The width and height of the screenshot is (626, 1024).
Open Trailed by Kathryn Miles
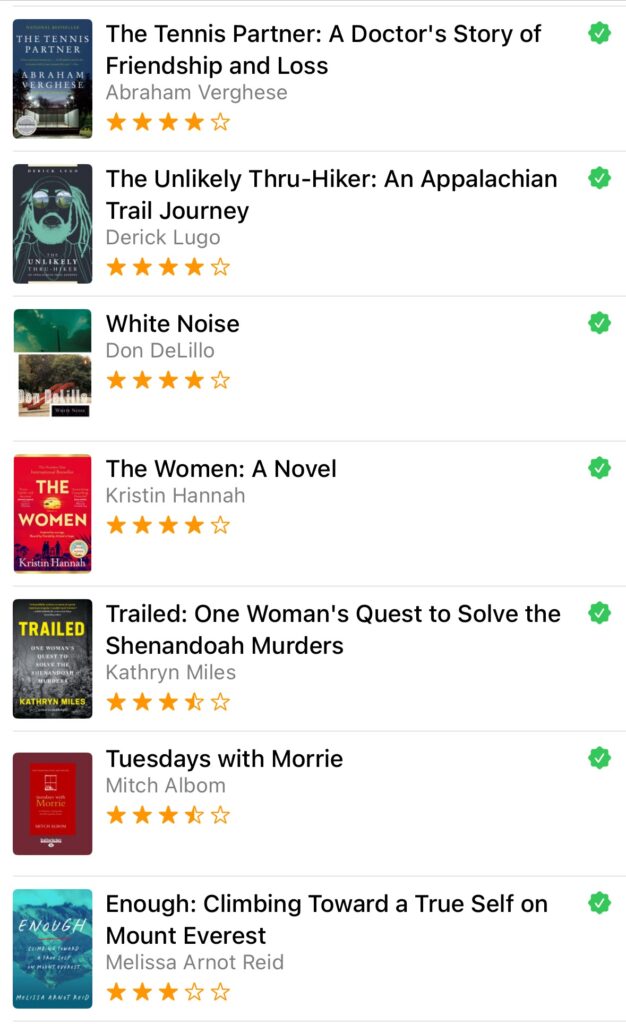click(x=332, y=629)
